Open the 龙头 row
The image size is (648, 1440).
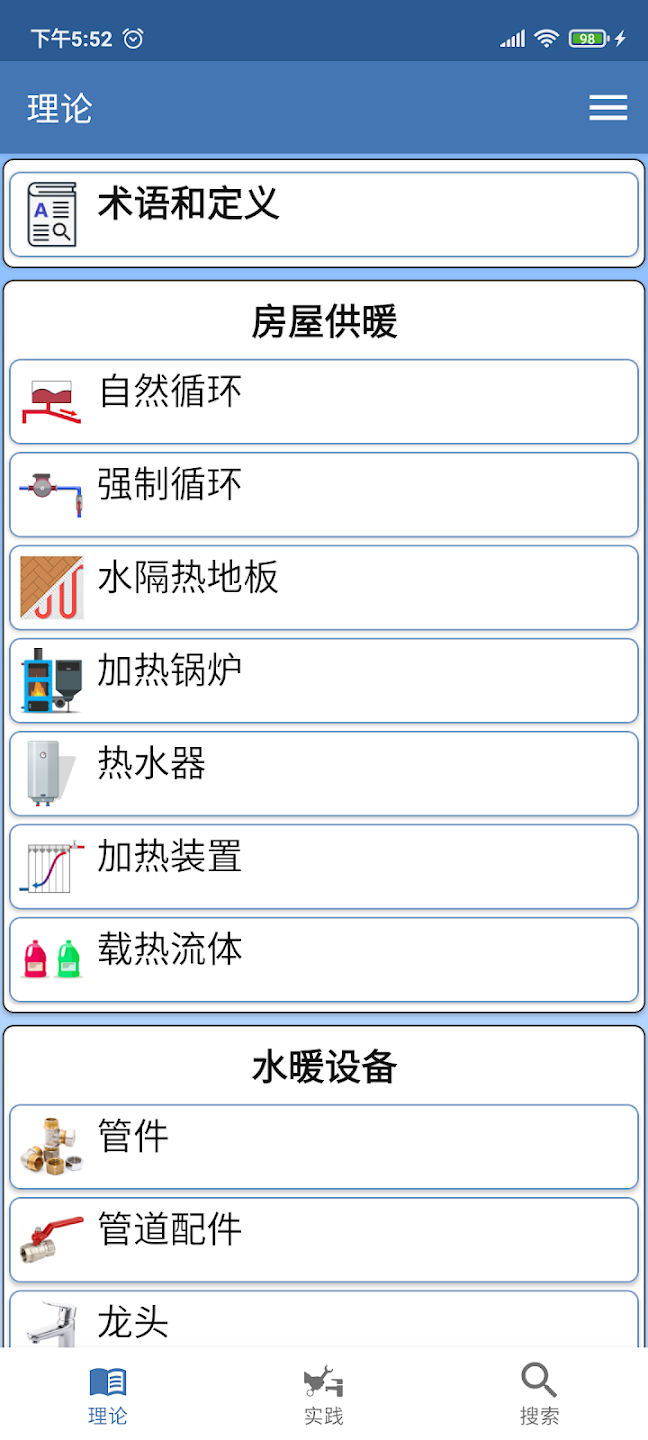click(324, 1321)
